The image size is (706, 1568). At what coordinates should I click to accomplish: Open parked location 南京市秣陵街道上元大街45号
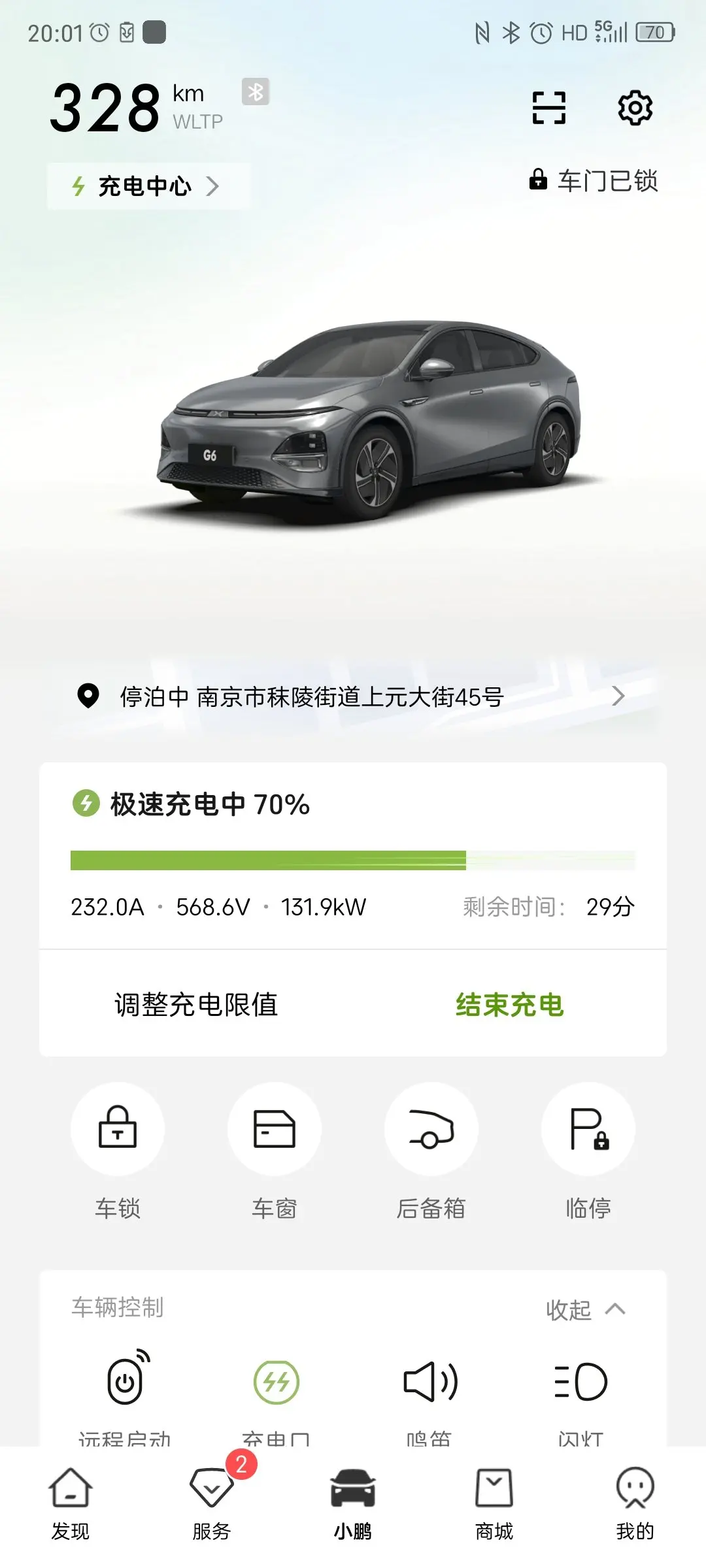pyautogui.click(x=353, y=696)
